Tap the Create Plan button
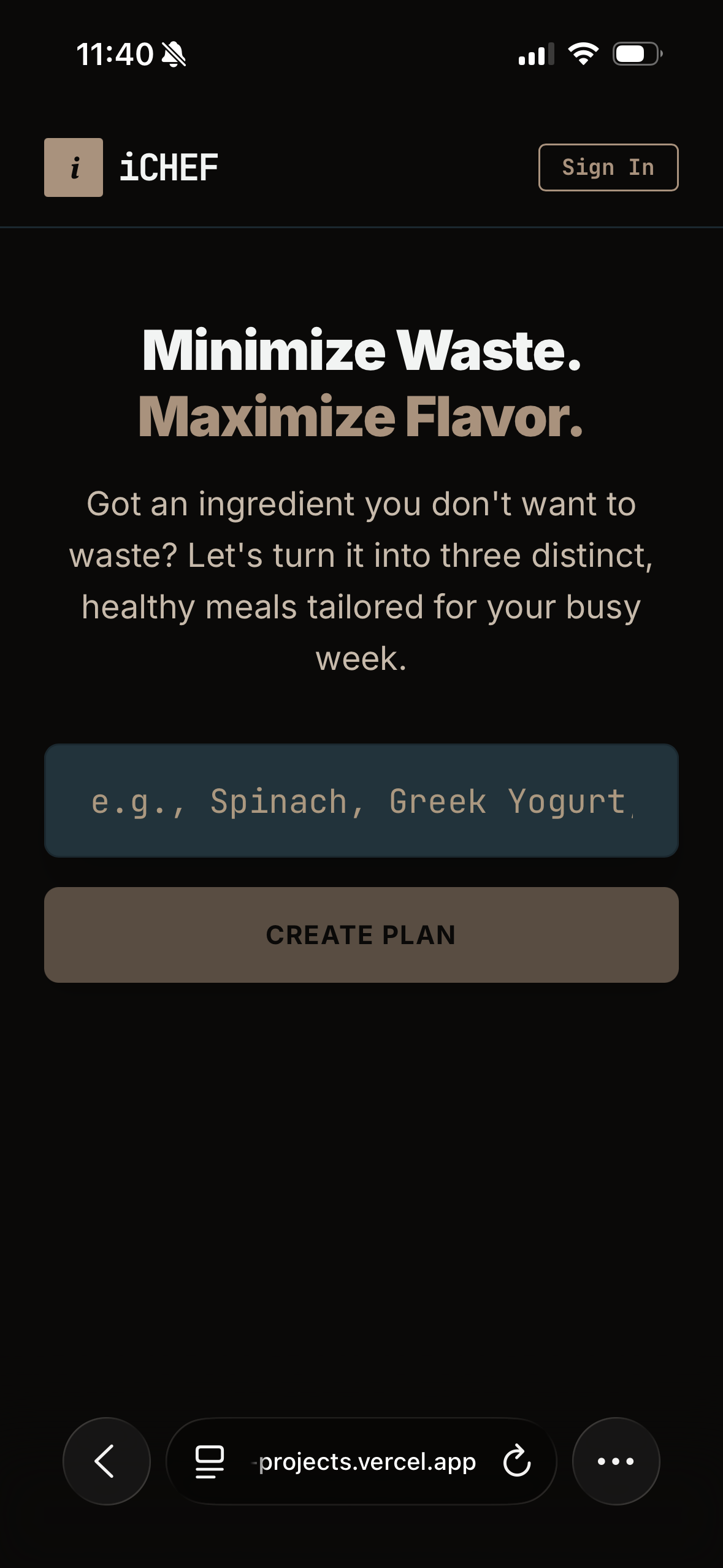 tap(361, 935)
